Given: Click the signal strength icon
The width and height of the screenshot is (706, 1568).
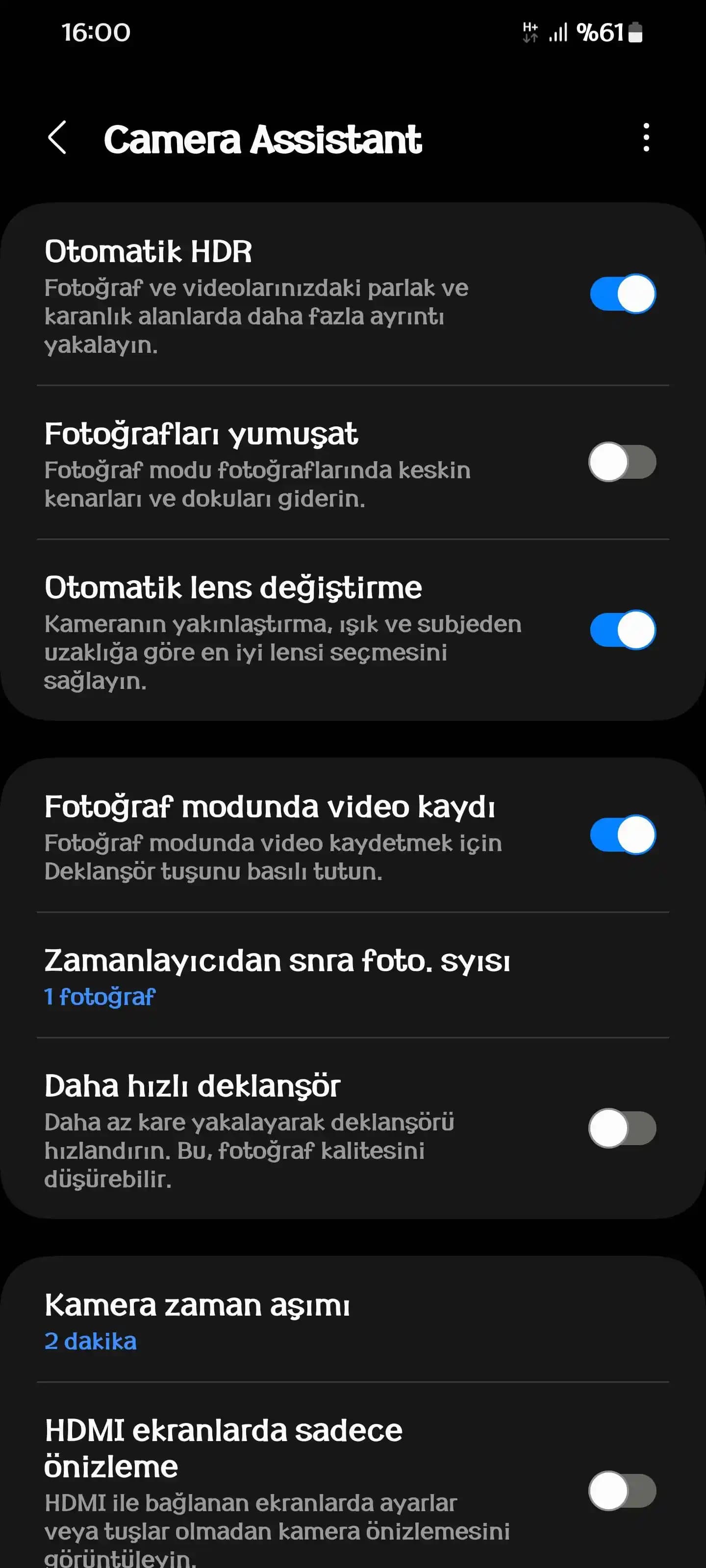Looking at the screenshot, I should click(x=558, y=33).
